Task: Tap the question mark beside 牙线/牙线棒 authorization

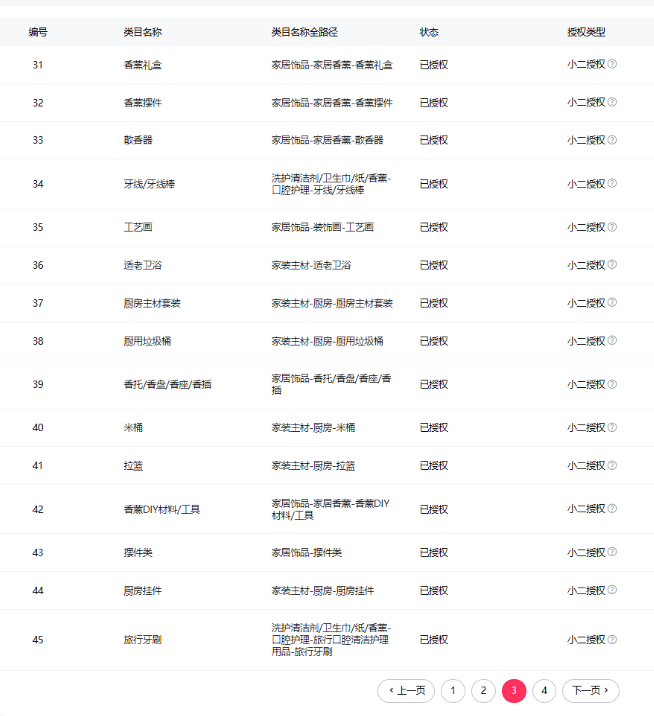Action: click(x=612, y=183)
